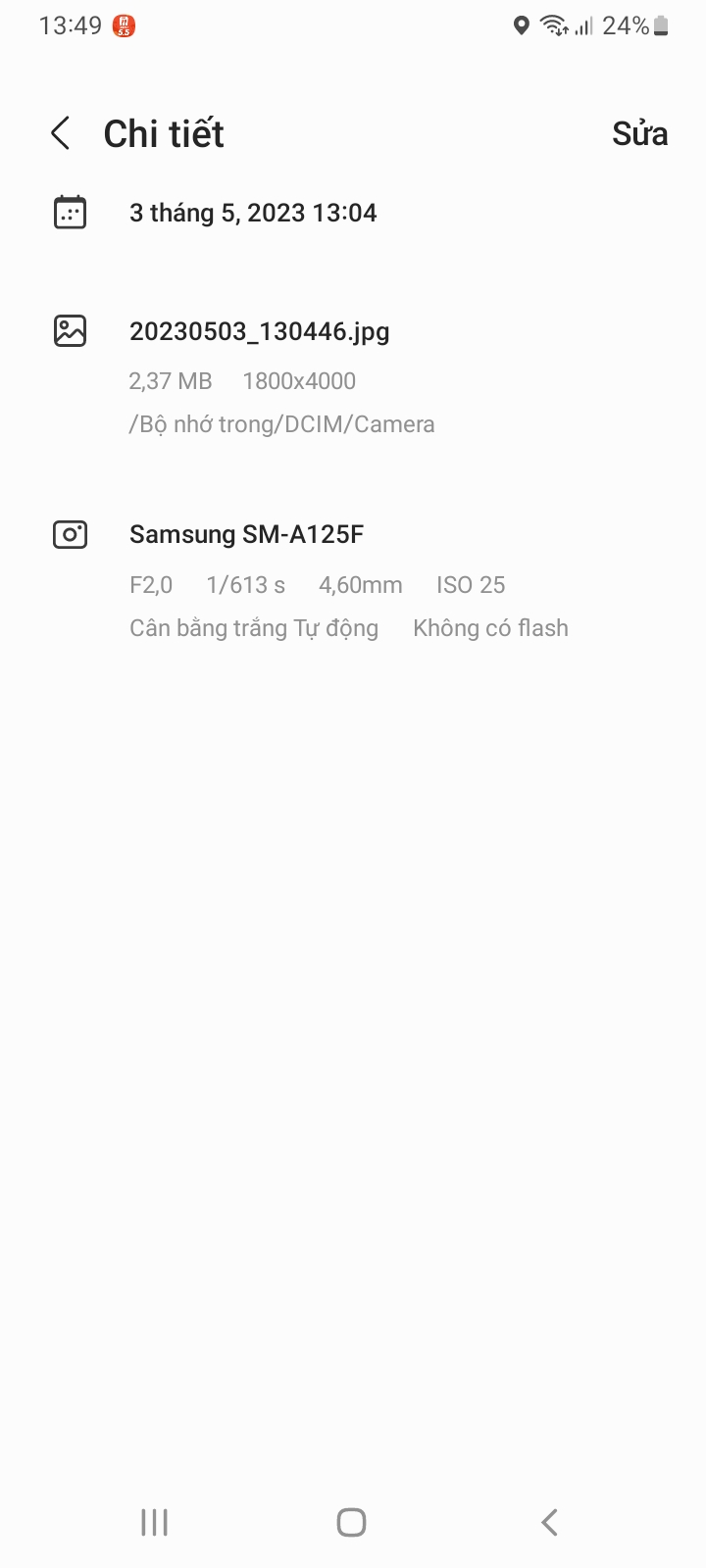This screenshot has height=1568, width=706.
Task: Tap the Sửa button to edit details
Action: [x=639, y=133]
